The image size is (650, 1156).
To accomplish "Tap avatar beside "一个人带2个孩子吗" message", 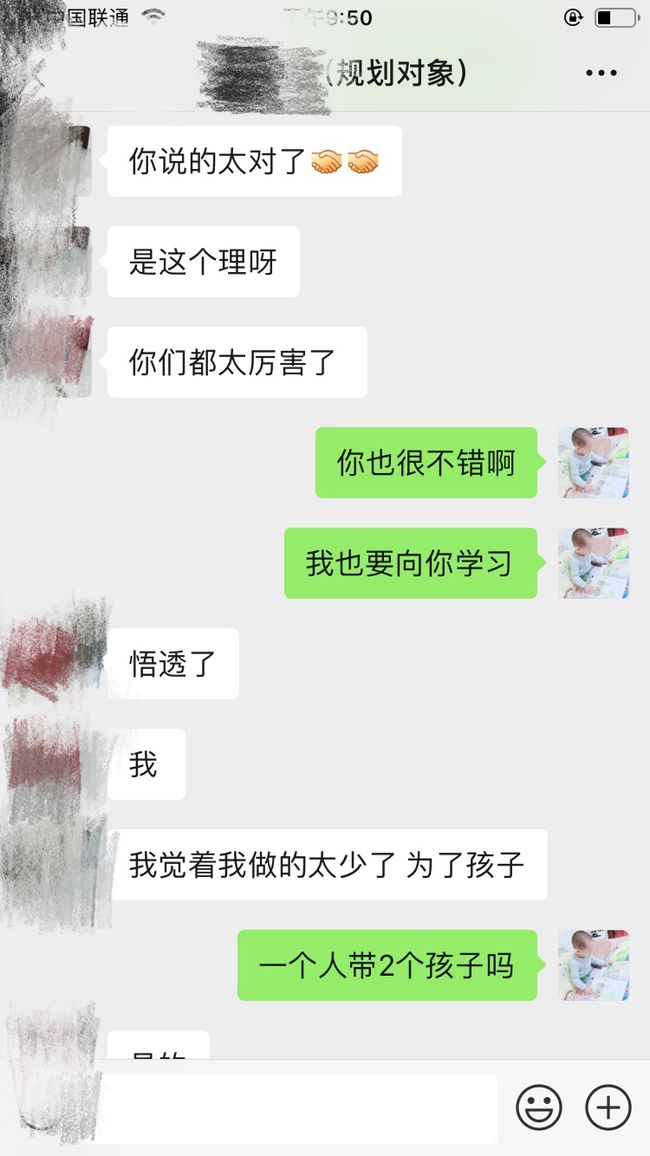I will tap(593, 965).
